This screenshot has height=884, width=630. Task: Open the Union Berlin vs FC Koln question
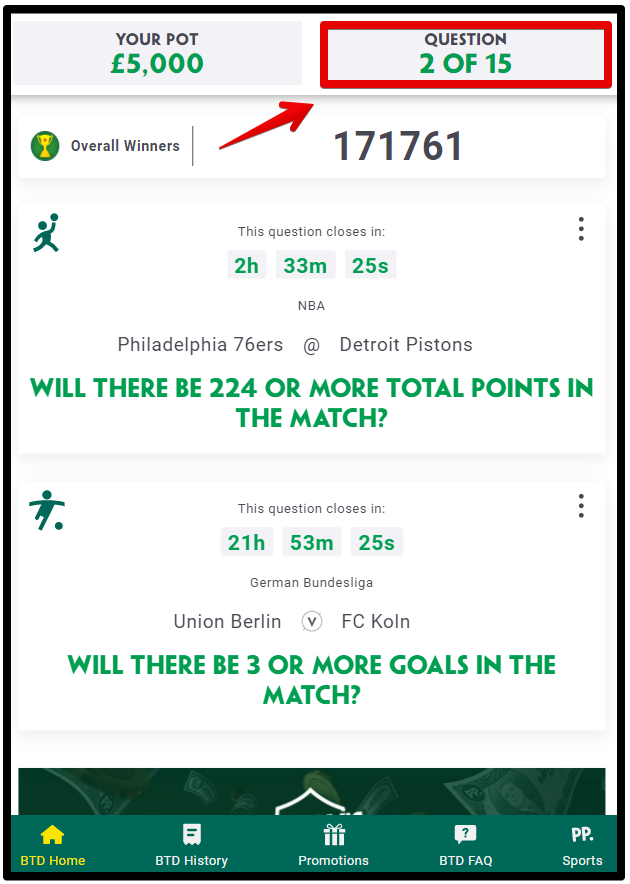tap(311, 678)
